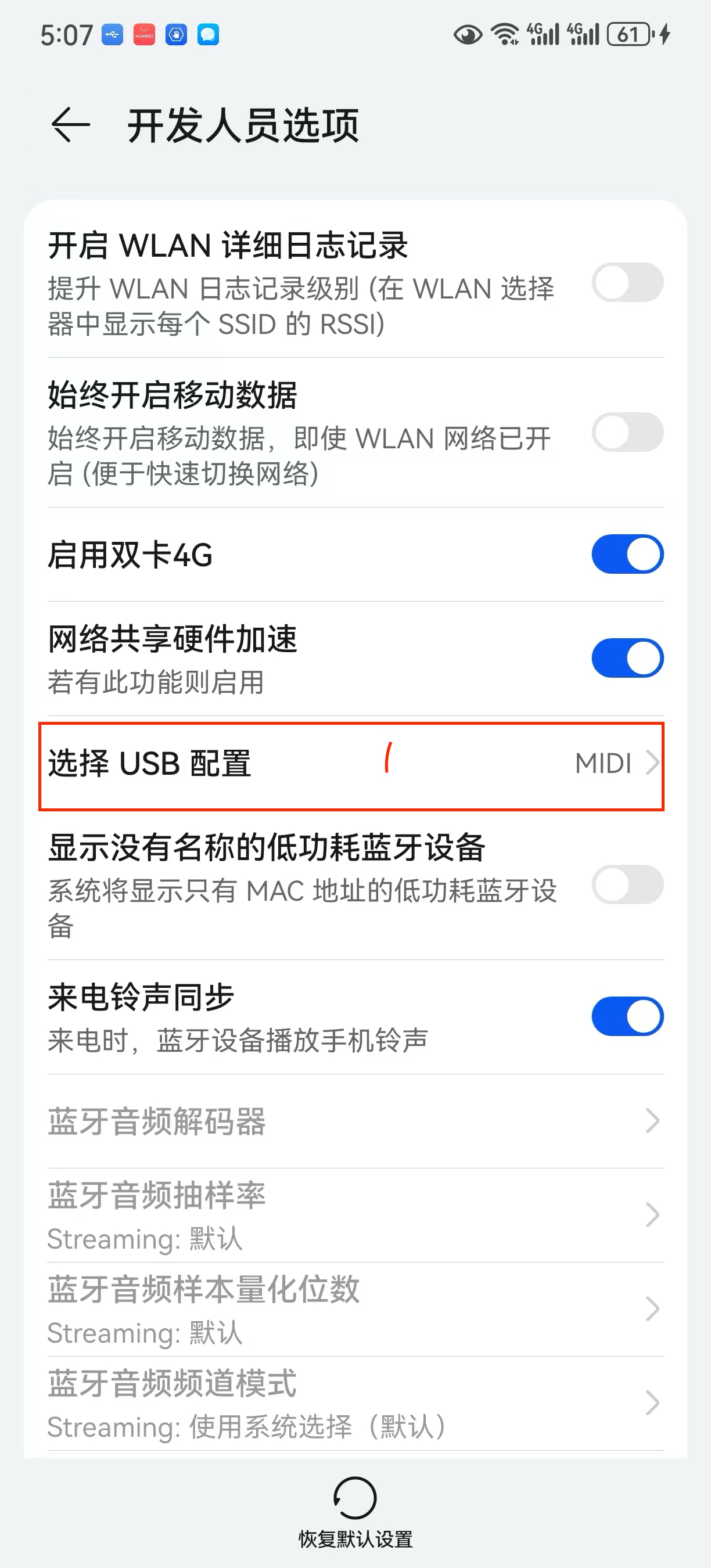
Task: Turn off 来电铃声同步
Action: (627, 1016)
